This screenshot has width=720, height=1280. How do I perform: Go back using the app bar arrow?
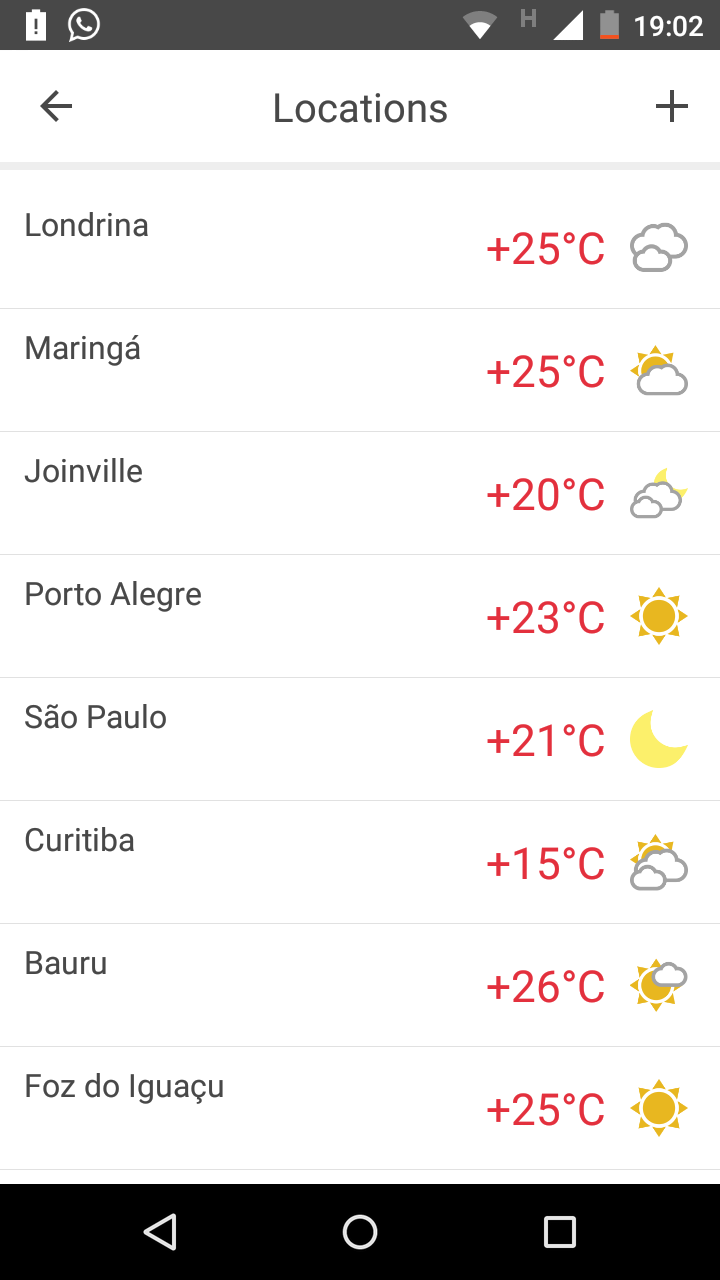(x=56, y=106)
